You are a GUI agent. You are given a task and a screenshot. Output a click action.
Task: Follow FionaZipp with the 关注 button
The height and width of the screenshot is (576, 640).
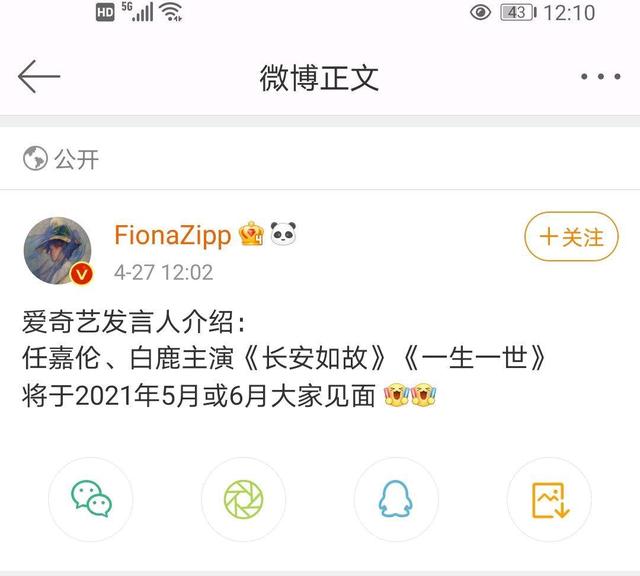(x=572, y=237)
